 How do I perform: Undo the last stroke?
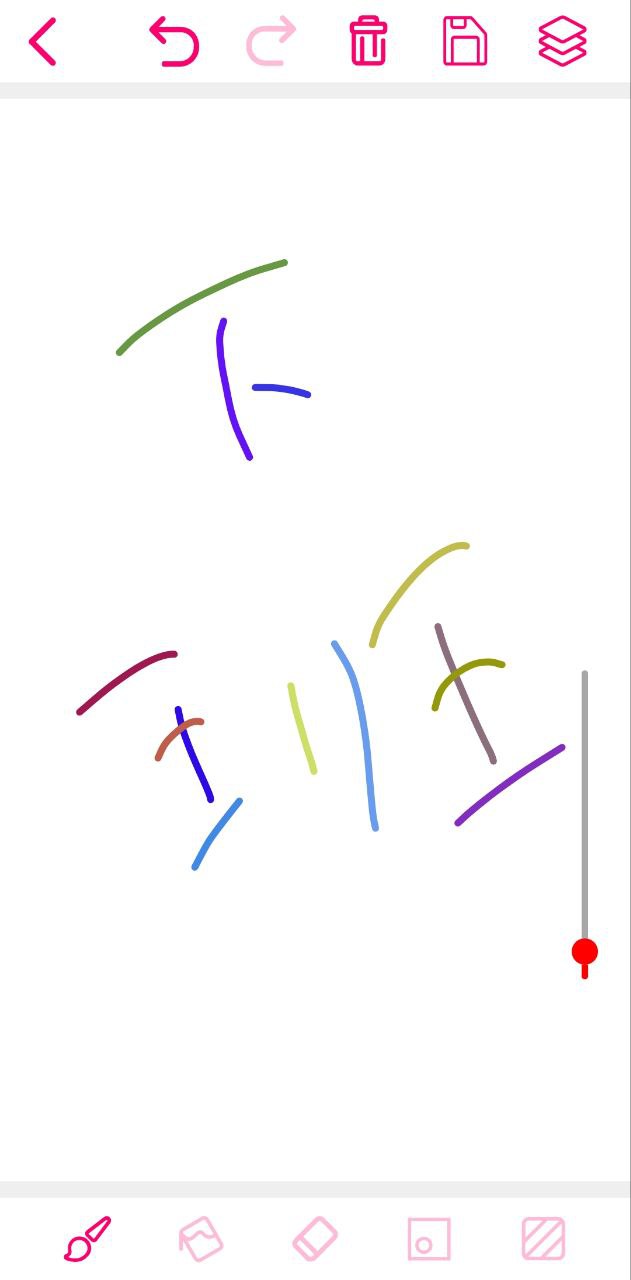[x=175, y=42]
